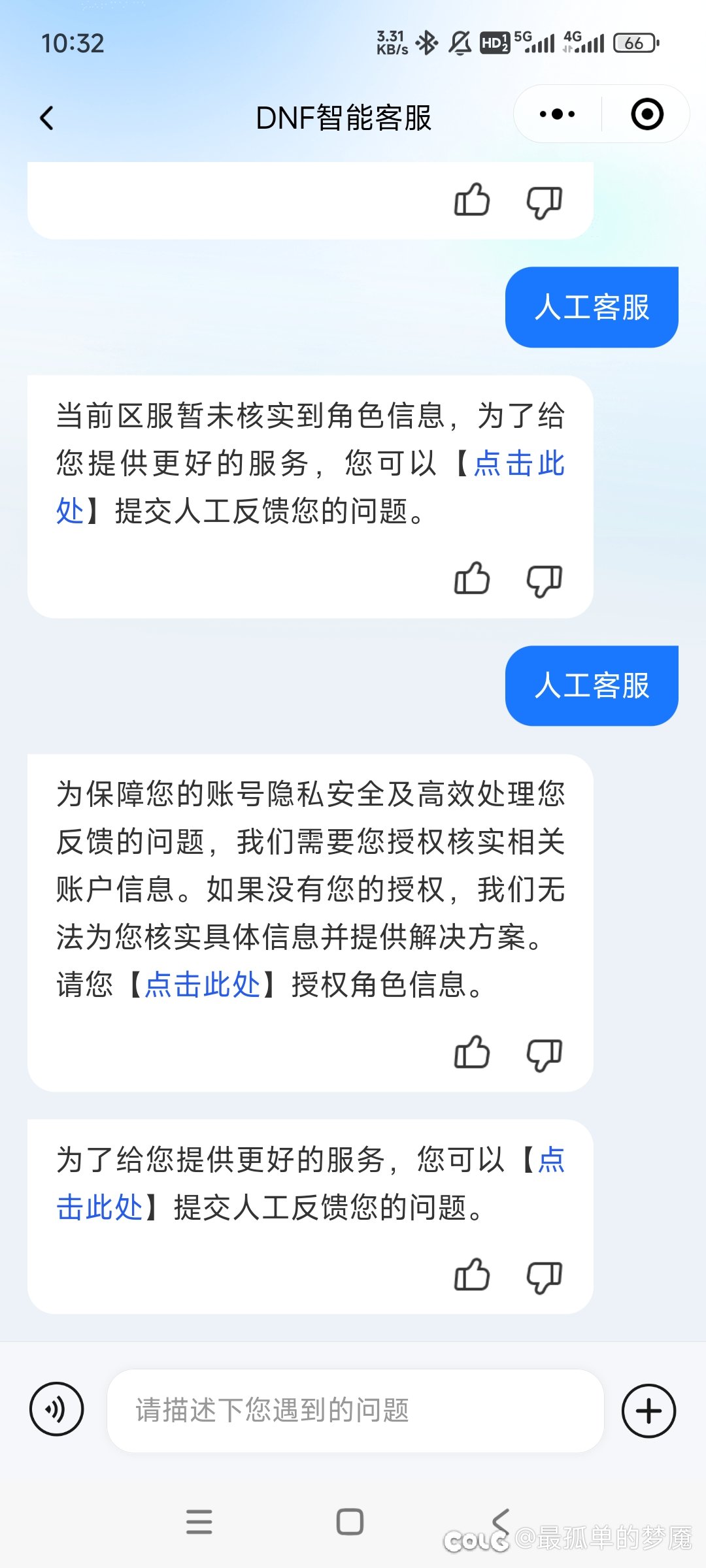Go to the system home screen
706x1568 pixels.
[x=350, y=1522]
